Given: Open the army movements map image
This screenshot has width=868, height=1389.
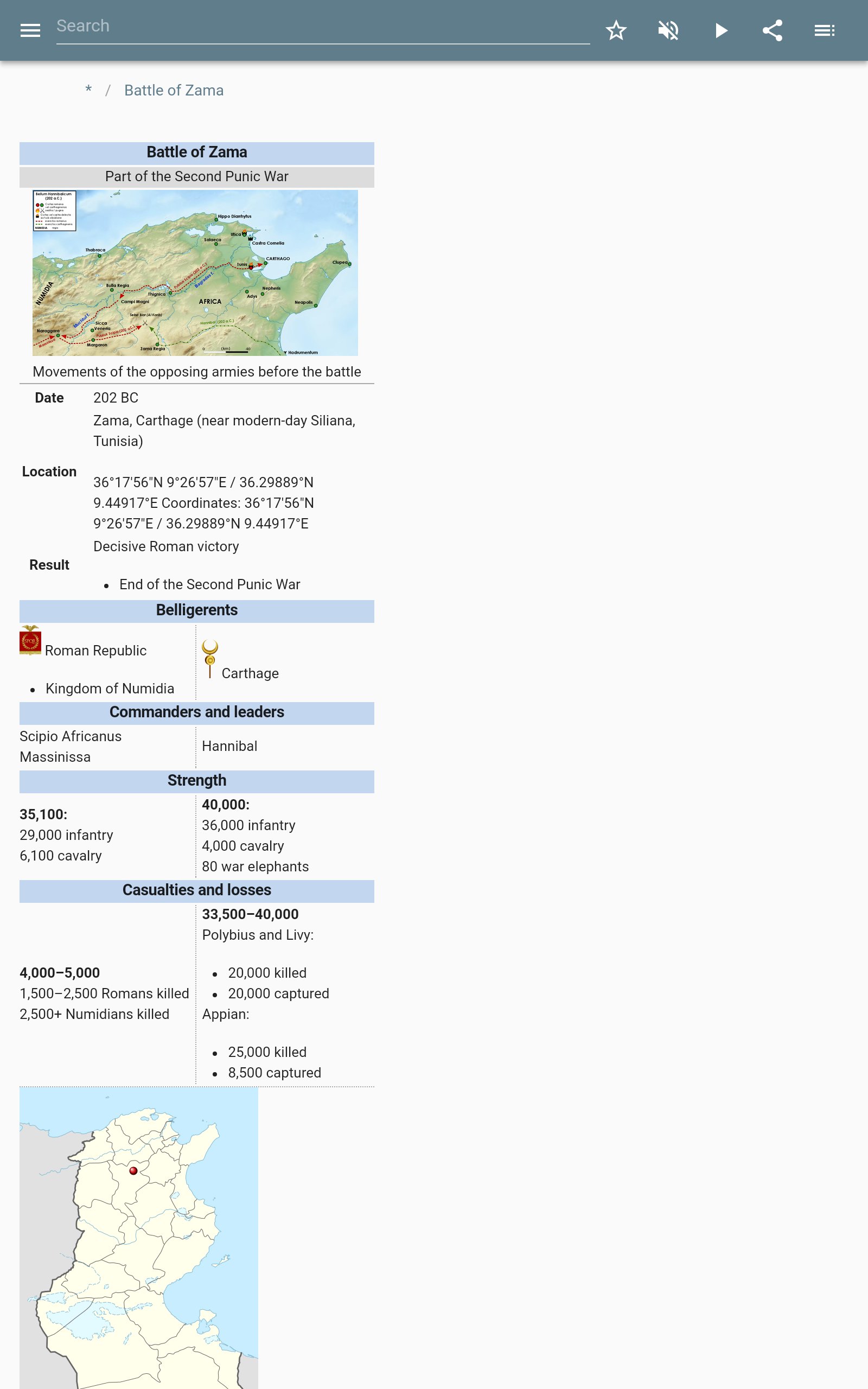Looking at the screenshot, I should click(195, 272).
